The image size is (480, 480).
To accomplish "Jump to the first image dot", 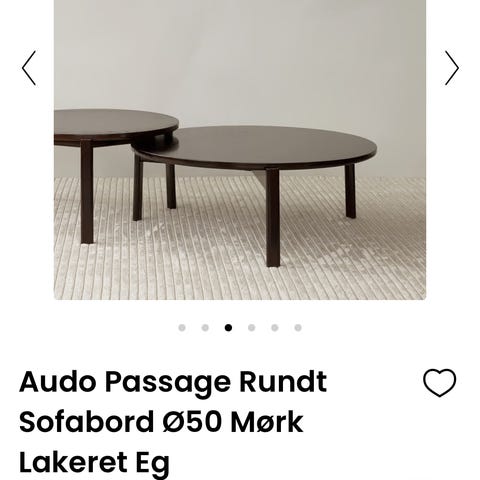I will pos(182,328).
